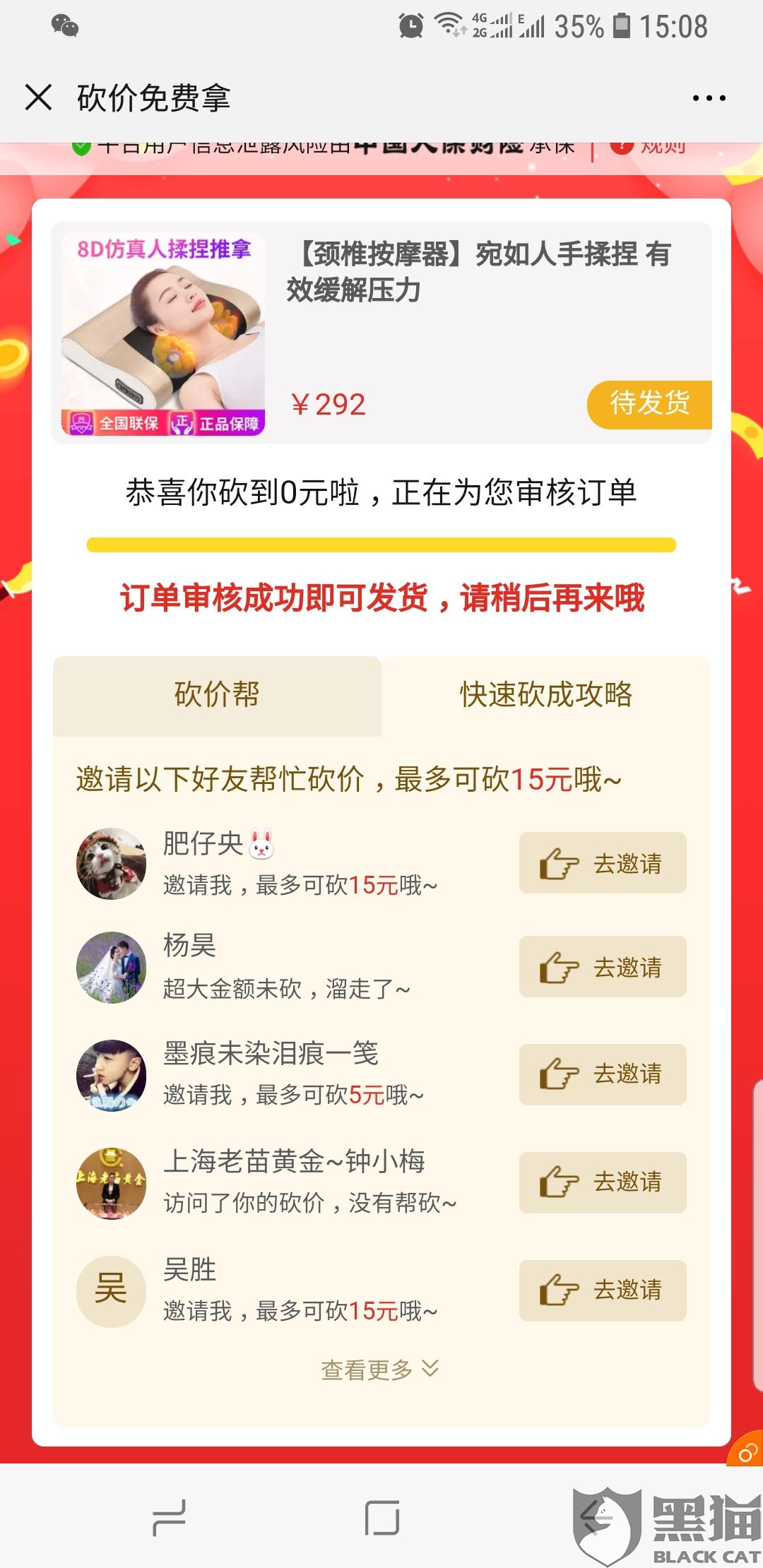Screen dimensions: 763x1568
Task: Go to the system home screen
Action: (381, 1517)
